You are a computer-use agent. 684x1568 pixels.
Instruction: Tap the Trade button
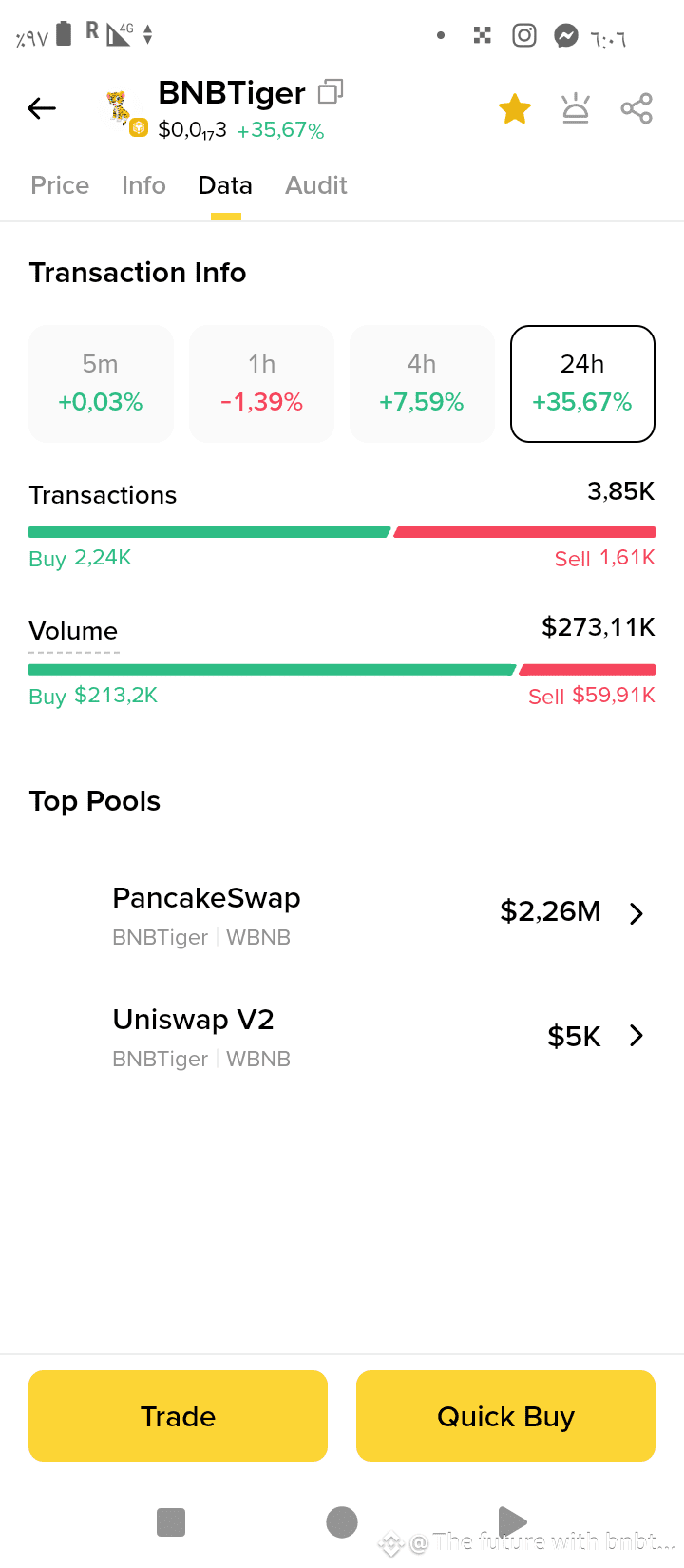pyautogui.click(x=178, y=1415)
